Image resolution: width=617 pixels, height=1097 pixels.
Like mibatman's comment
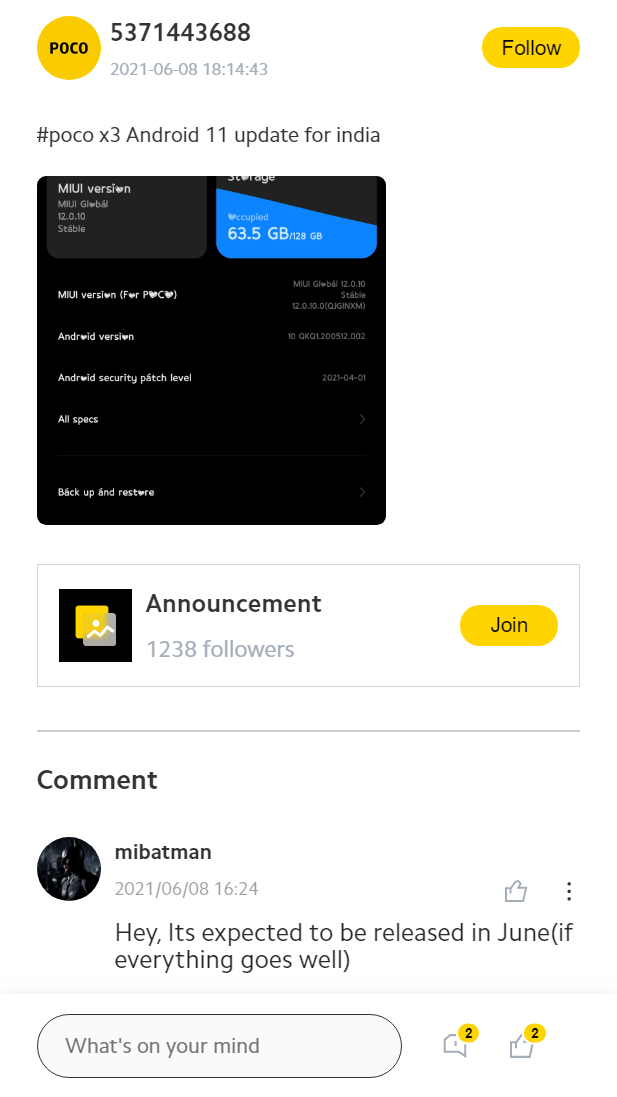[x=516, y=890]
